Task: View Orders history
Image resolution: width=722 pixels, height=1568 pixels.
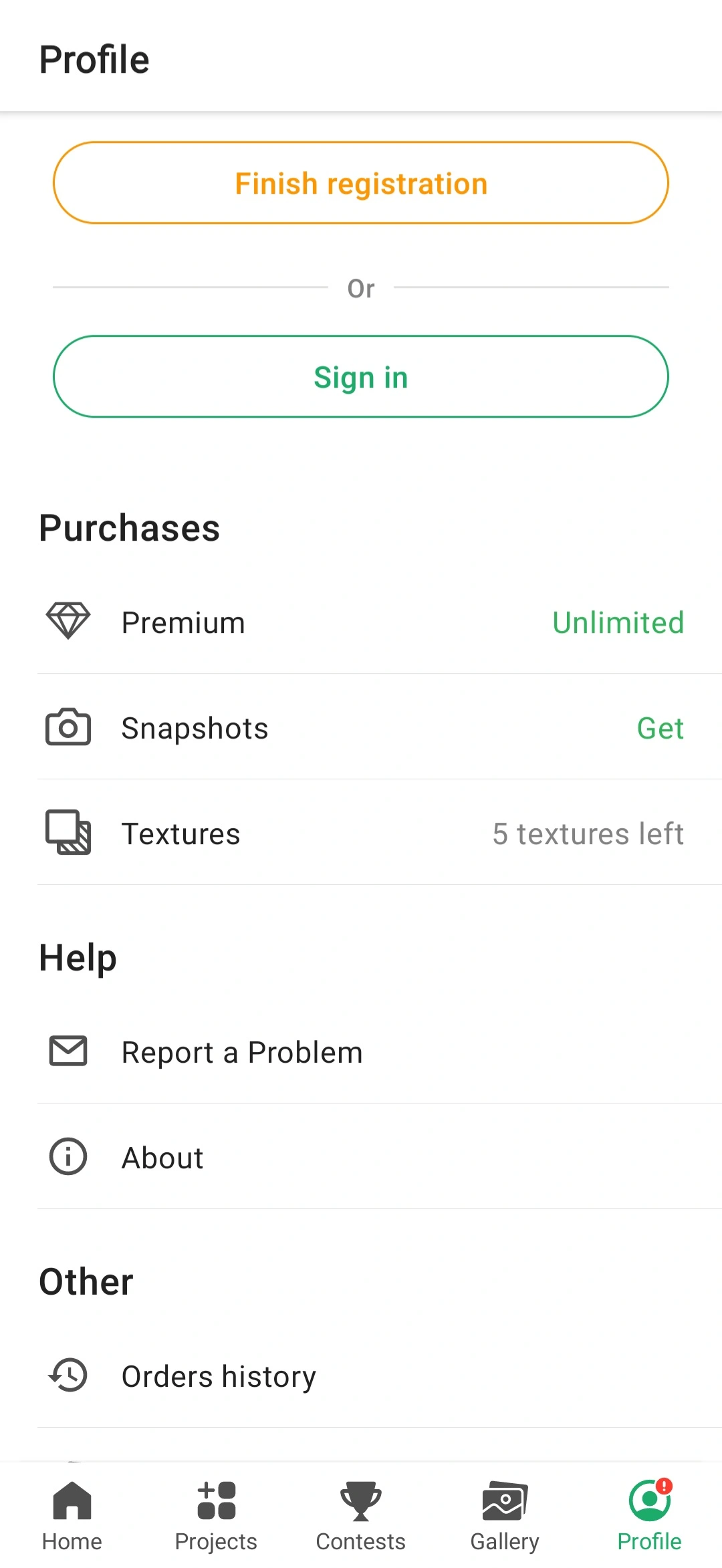Action: pyautogui.click(x=361, y=1376)
